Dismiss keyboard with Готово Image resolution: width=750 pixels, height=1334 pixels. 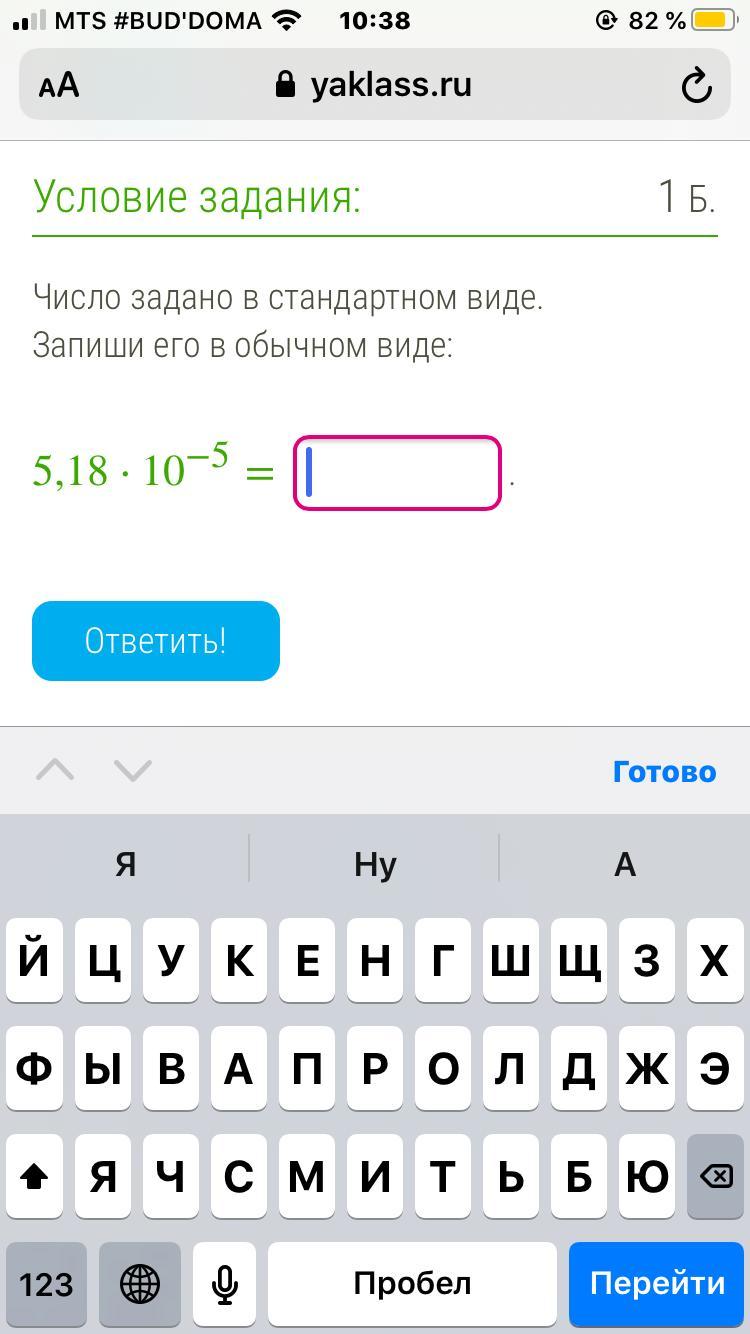point(664,771)
